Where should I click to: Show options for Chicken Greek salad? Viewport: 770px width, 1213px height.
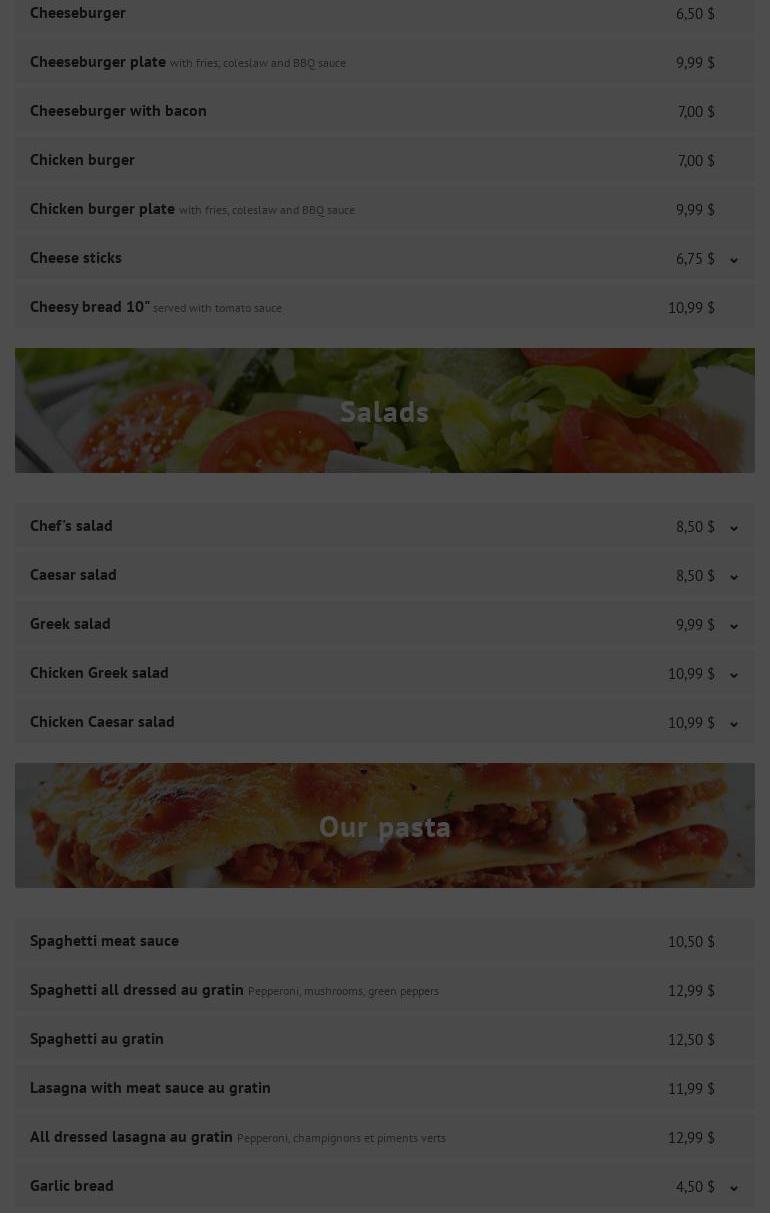[x=734, y=675]
